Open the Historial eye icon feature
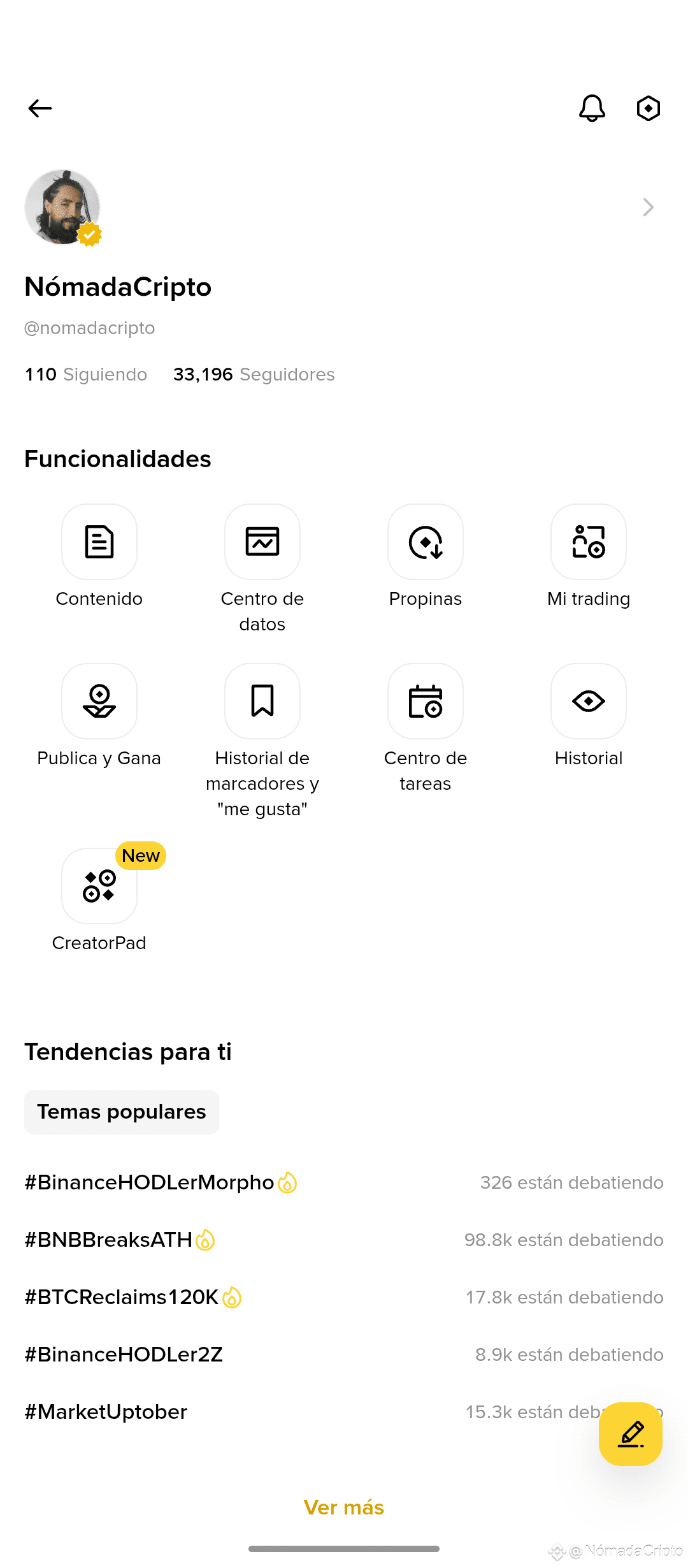The image size is (688, 1568). tap(589, 702)
